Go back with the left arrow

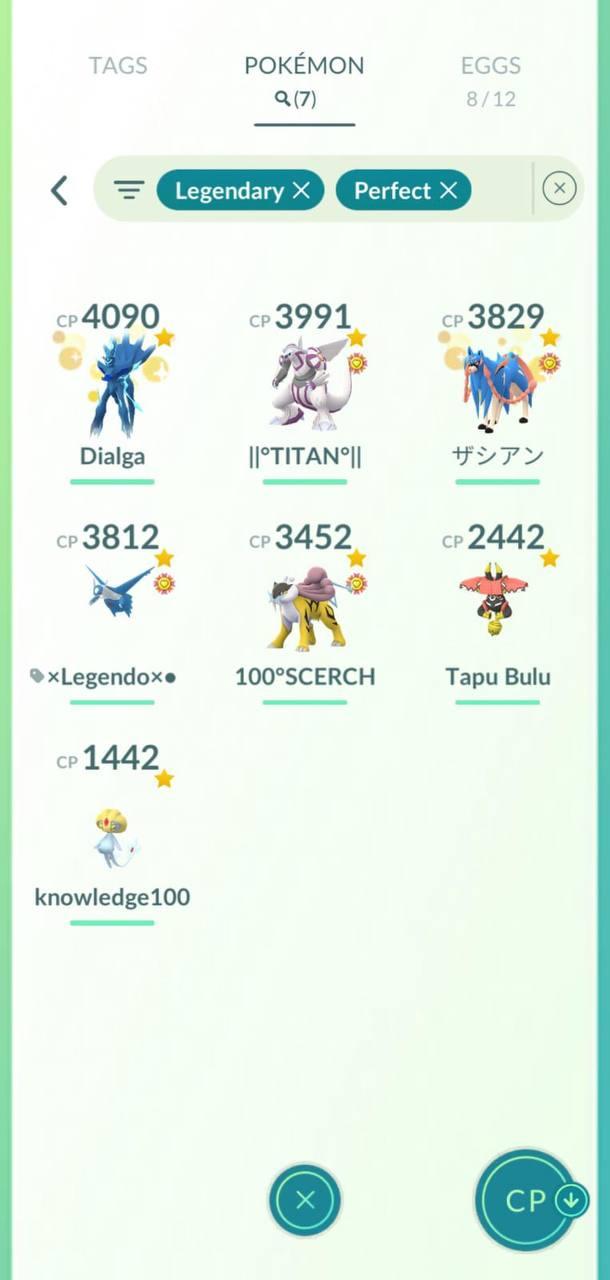pyautogui.click(x=59, y=190)
